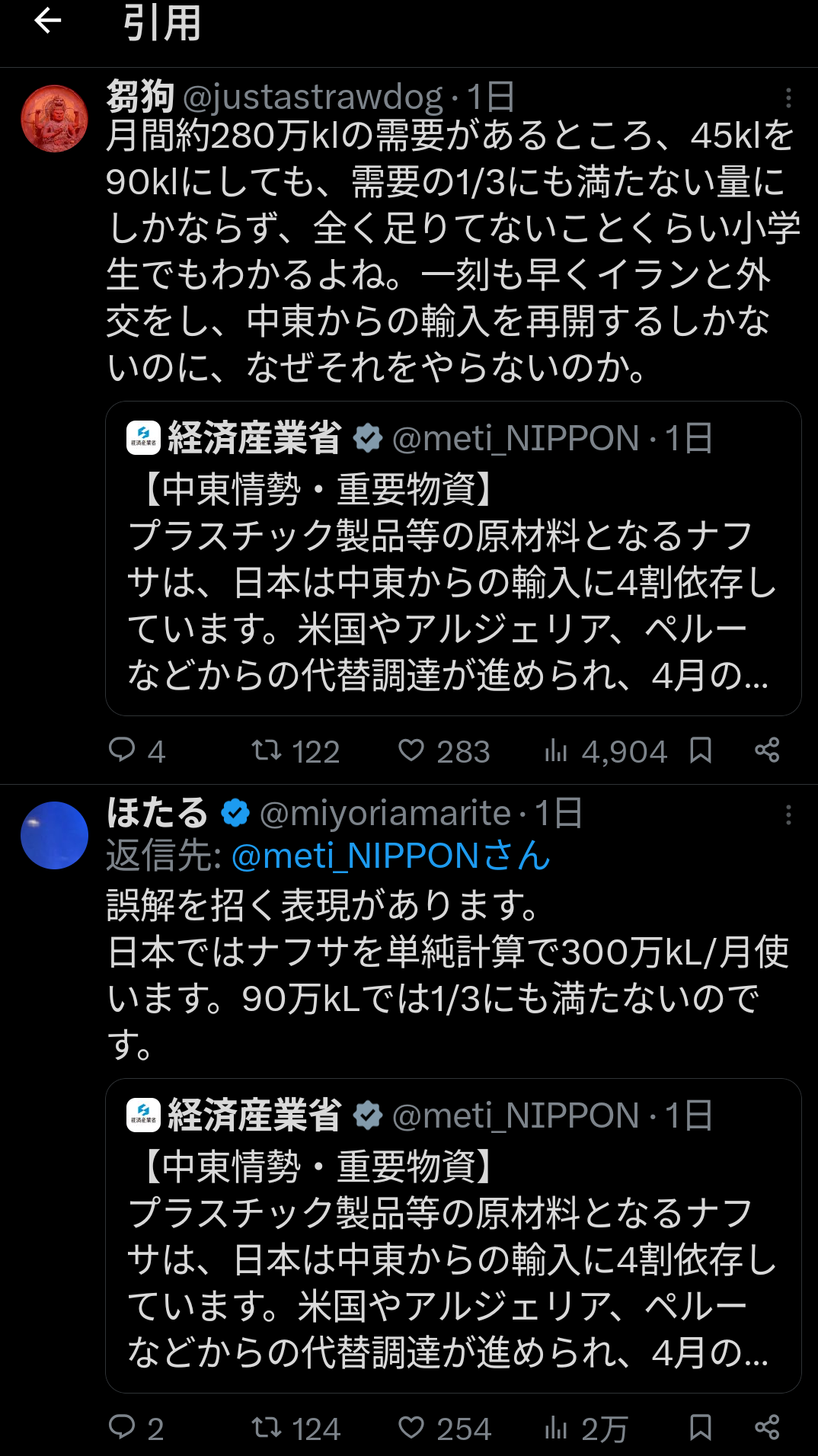The image size is (818, 1456).
Task: Reply to 芻狗's post
Action: coord(136,751)
